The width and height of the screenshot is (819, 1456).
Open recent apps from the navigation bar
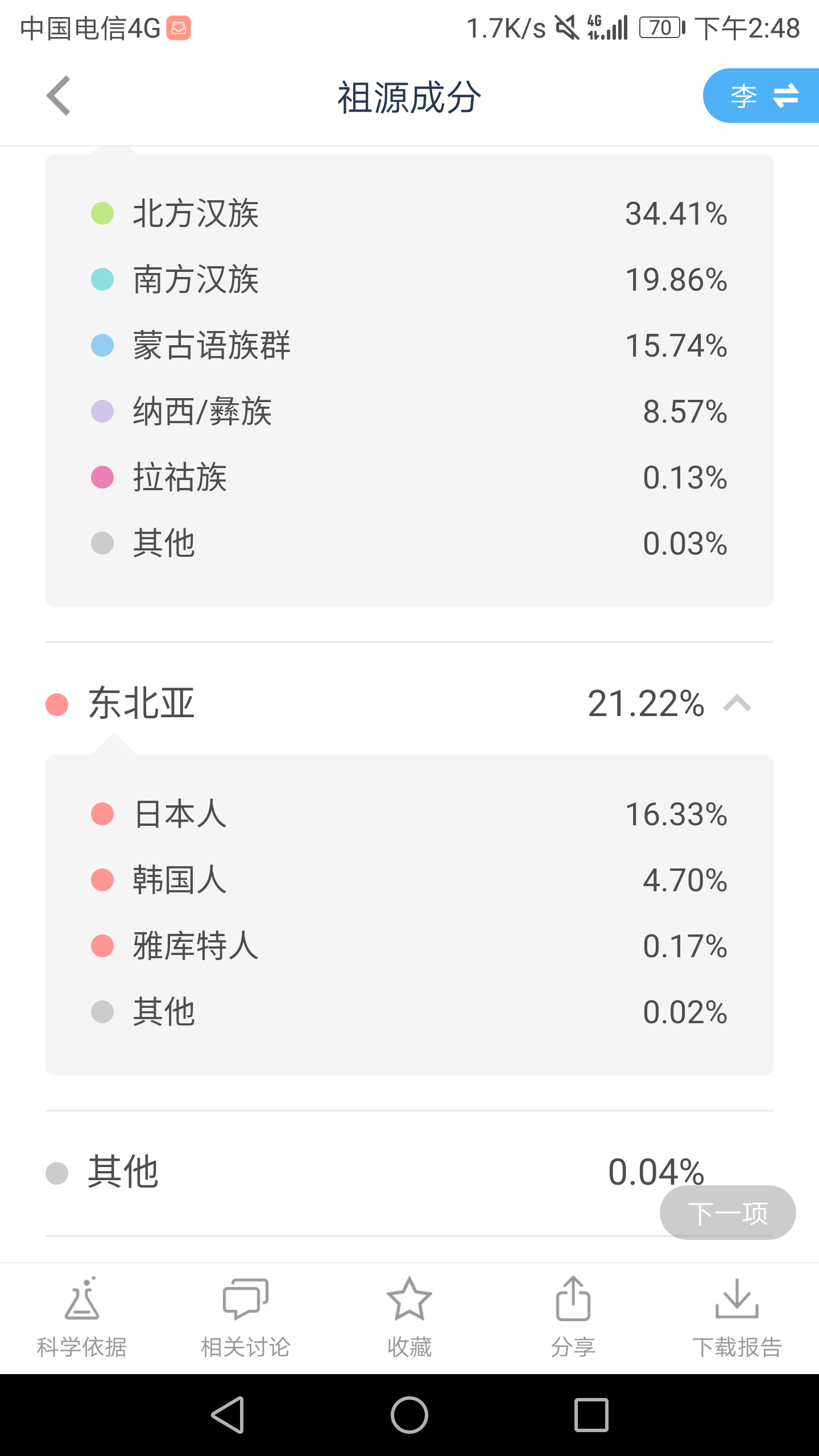[x=591, y=1415]
